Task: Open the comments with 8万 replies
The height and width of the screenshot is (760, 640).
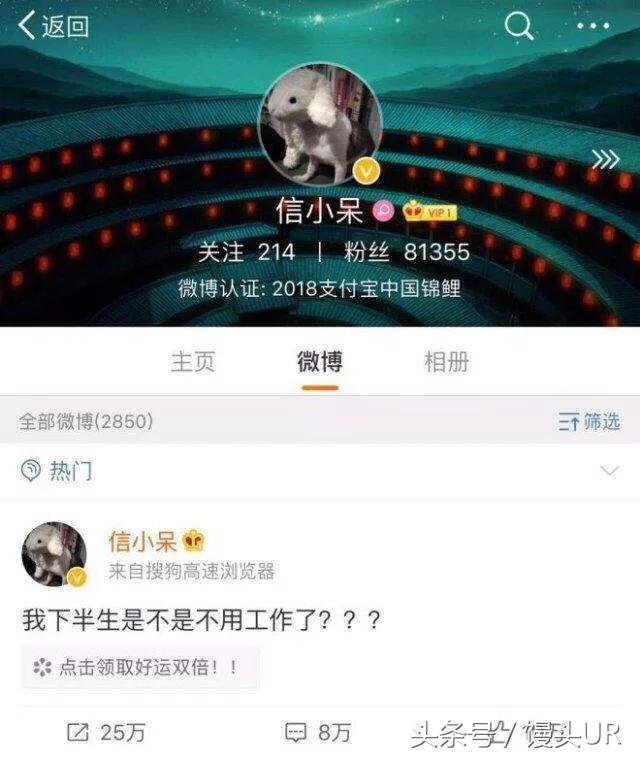Action: pos(318,733)
